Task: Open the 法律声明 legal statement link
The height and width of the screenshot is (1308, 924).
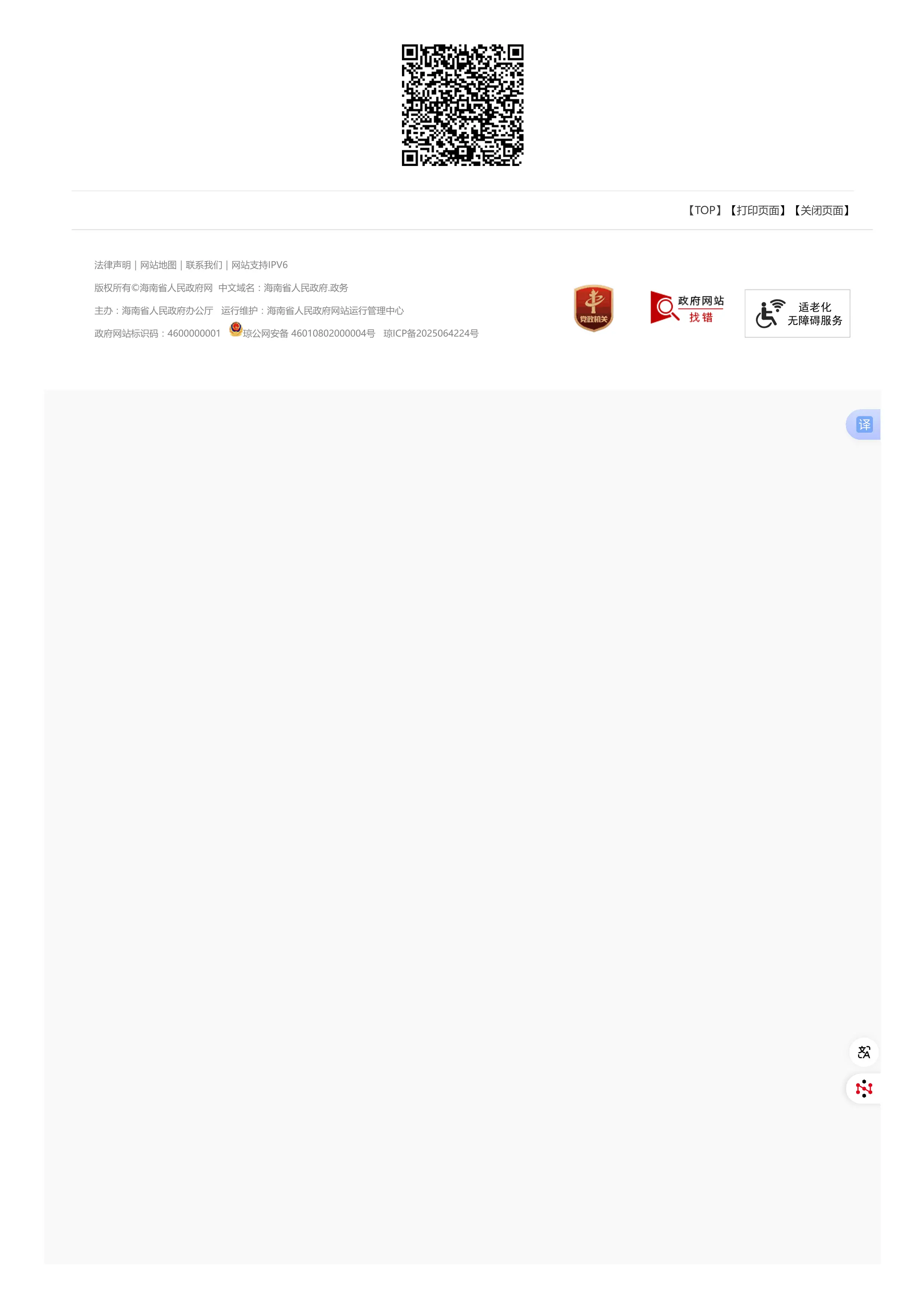Action: point(112,265)
